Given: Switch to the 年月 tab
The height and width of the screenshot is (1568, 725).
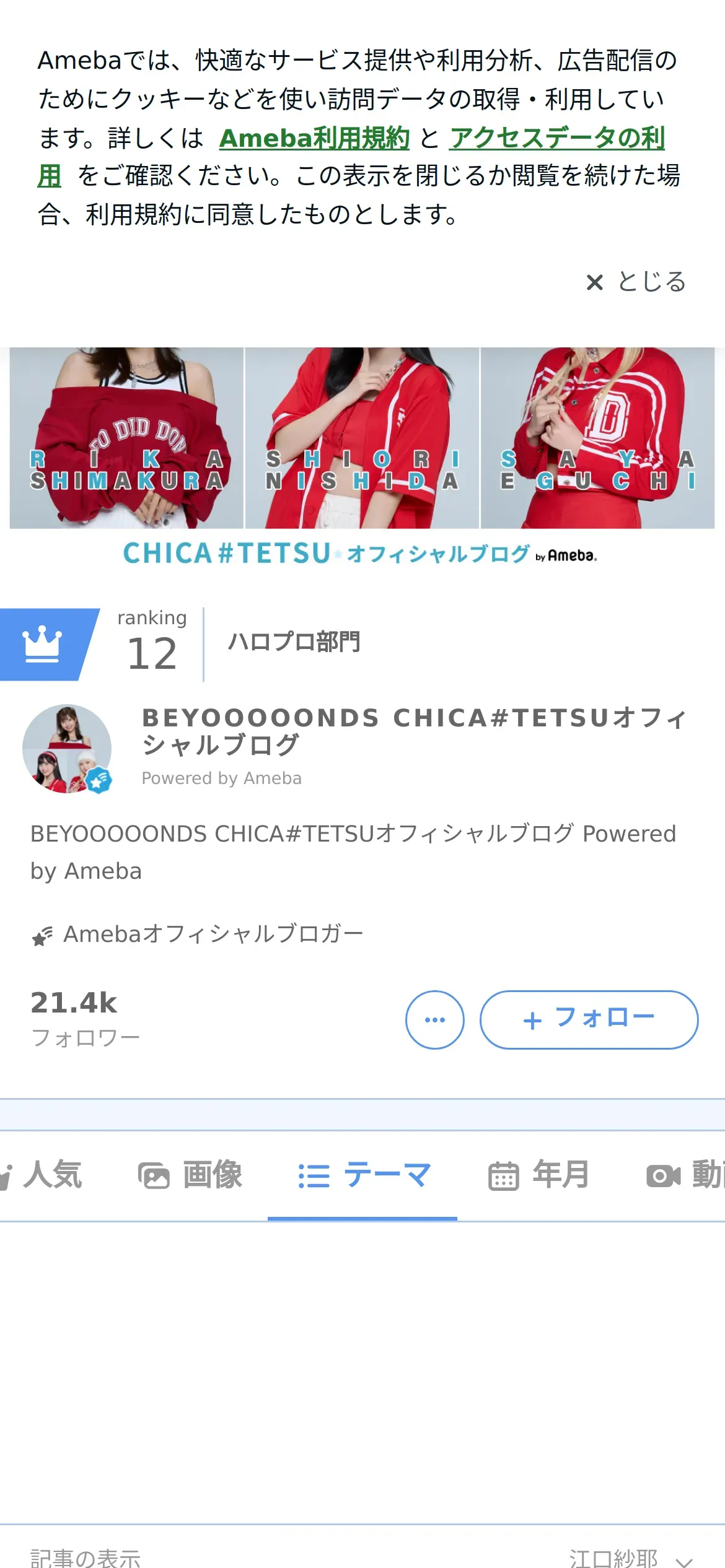Looking at the screenshot, I should 538,1175.
